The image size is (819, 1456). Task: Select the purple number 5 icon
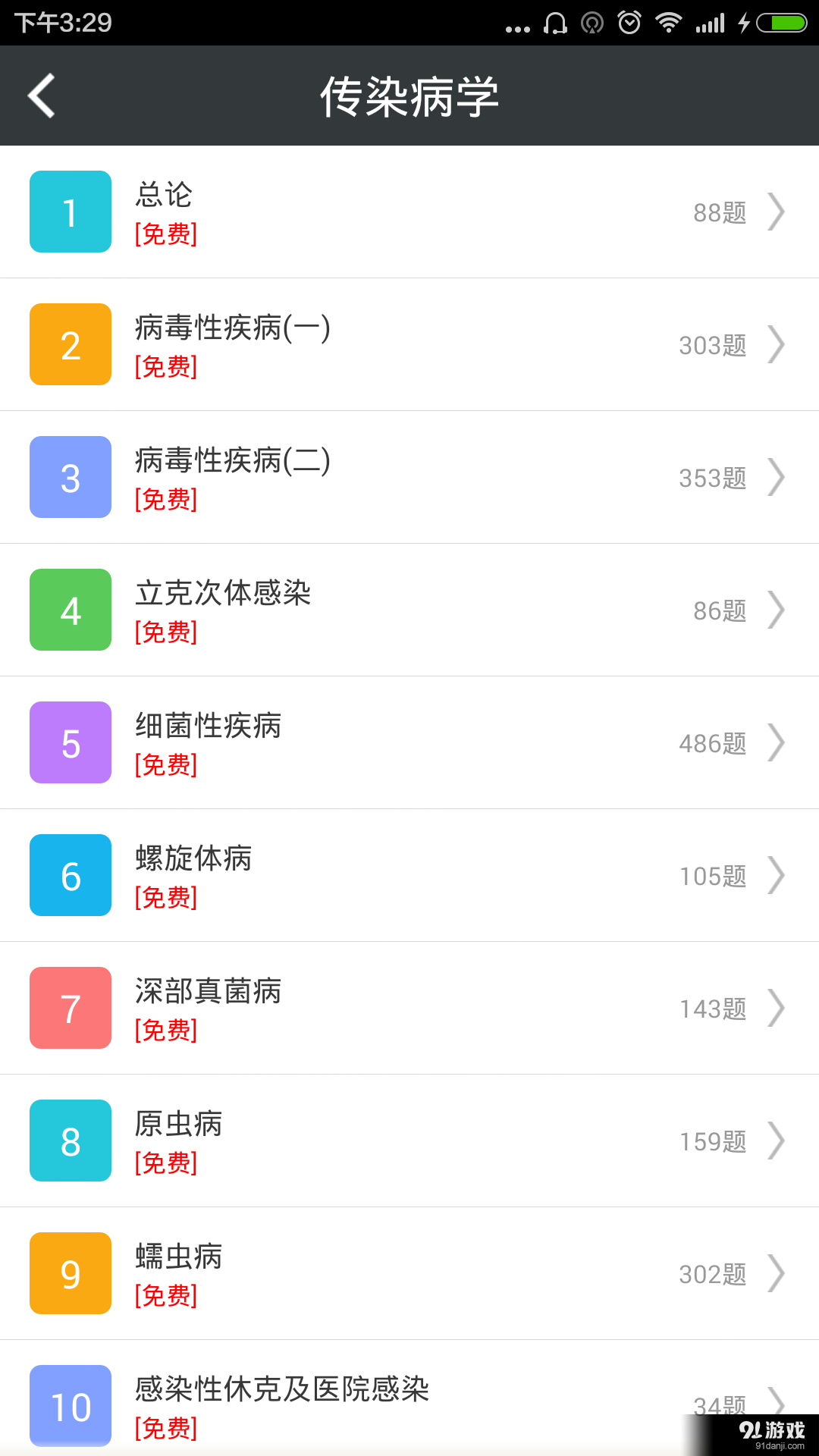point(70,742)
